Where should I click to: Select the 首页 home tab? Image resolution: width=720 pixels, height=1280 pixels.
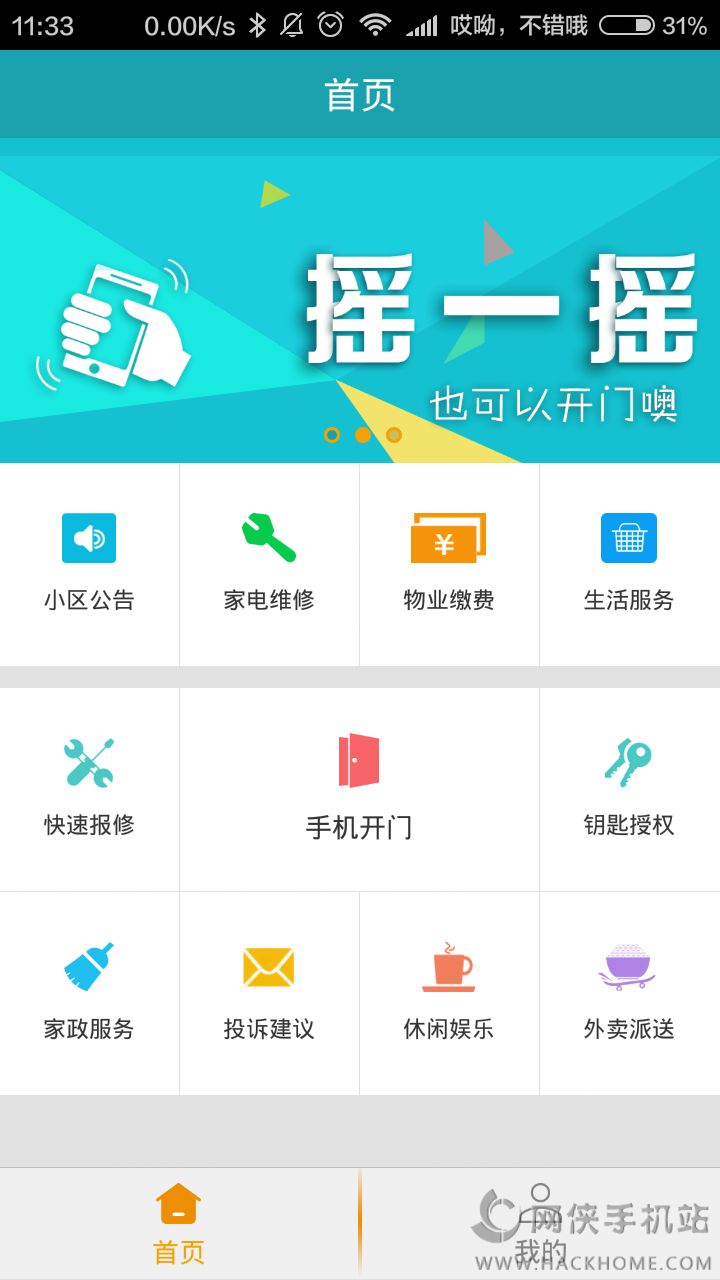pyautogui.click(x=179, y=1224)
